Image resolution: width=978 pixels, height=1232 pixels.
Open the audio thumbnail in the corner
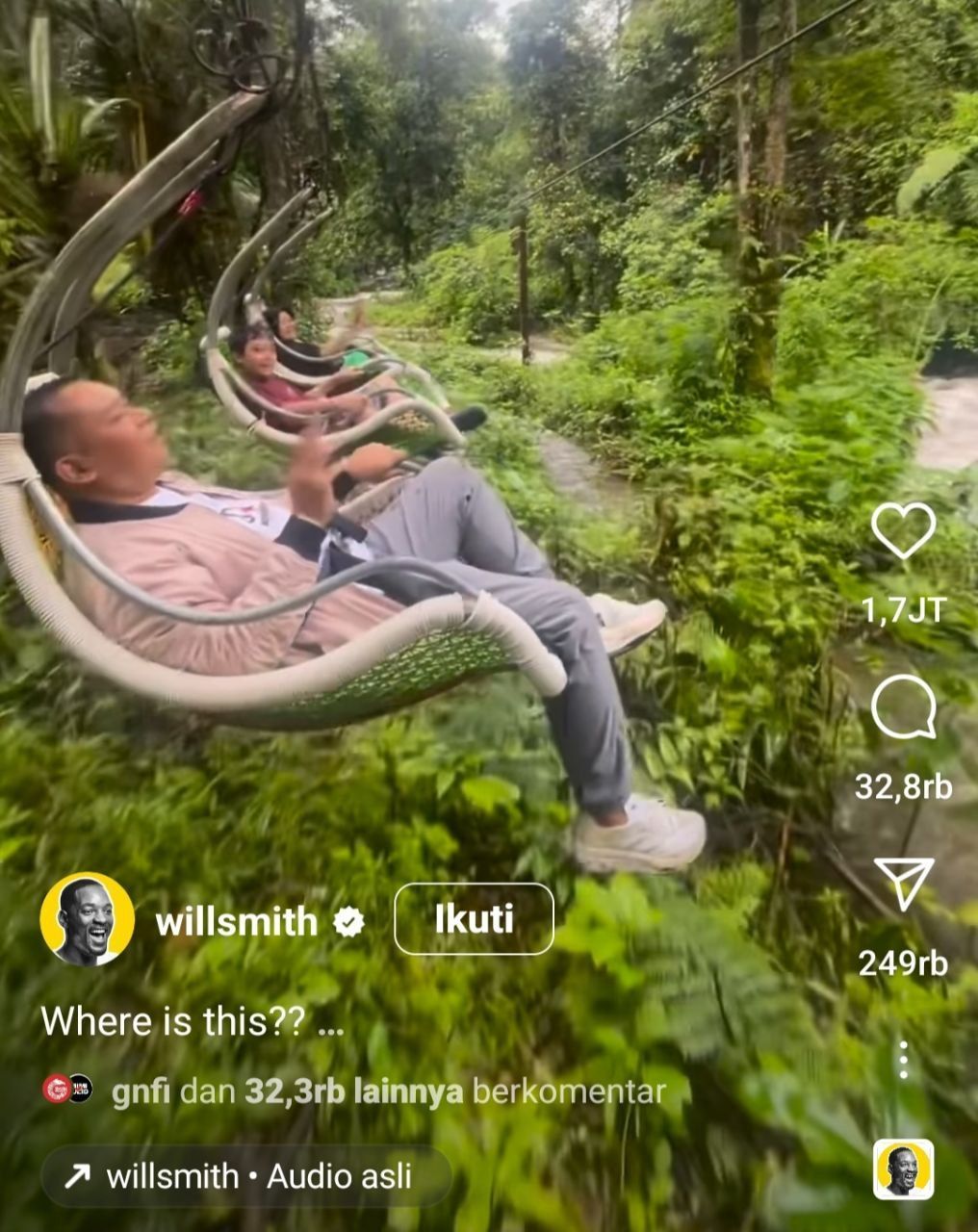pyautogui.click(x=903, y=1169)
